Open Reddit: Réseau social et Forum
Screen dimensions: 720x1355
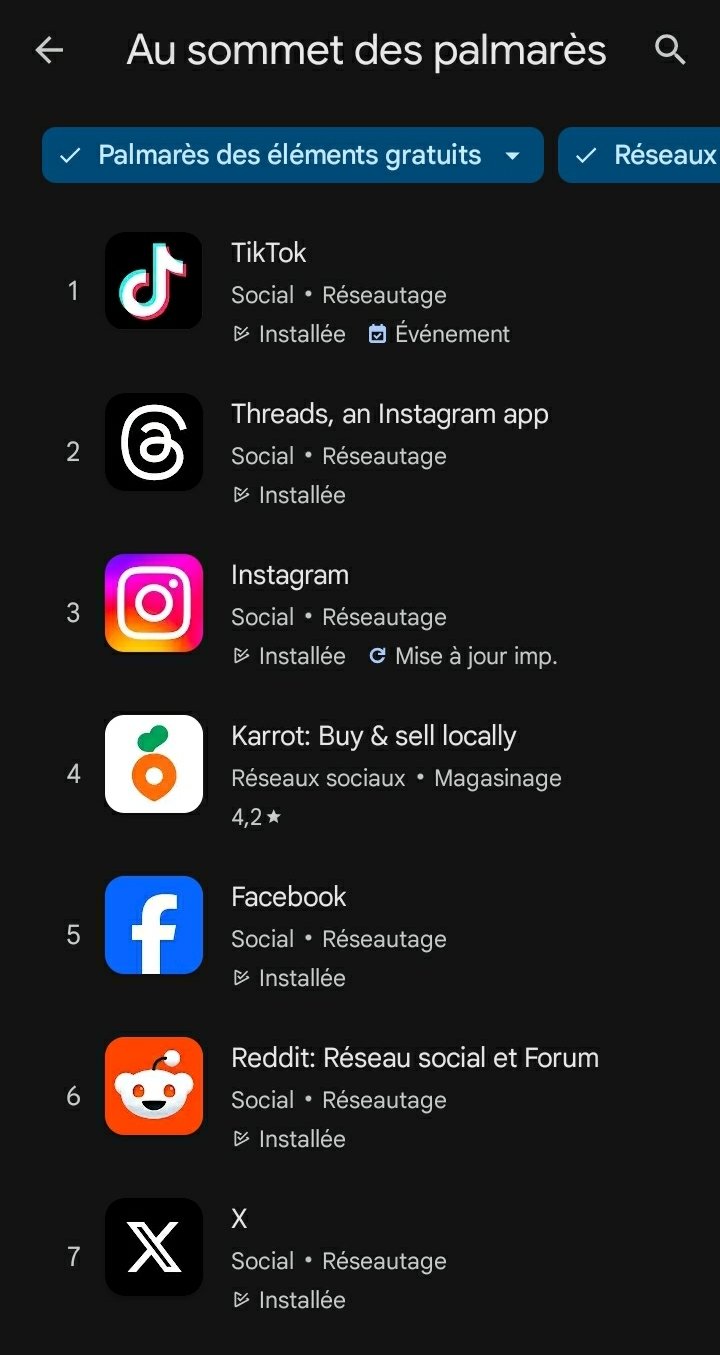360,1096
